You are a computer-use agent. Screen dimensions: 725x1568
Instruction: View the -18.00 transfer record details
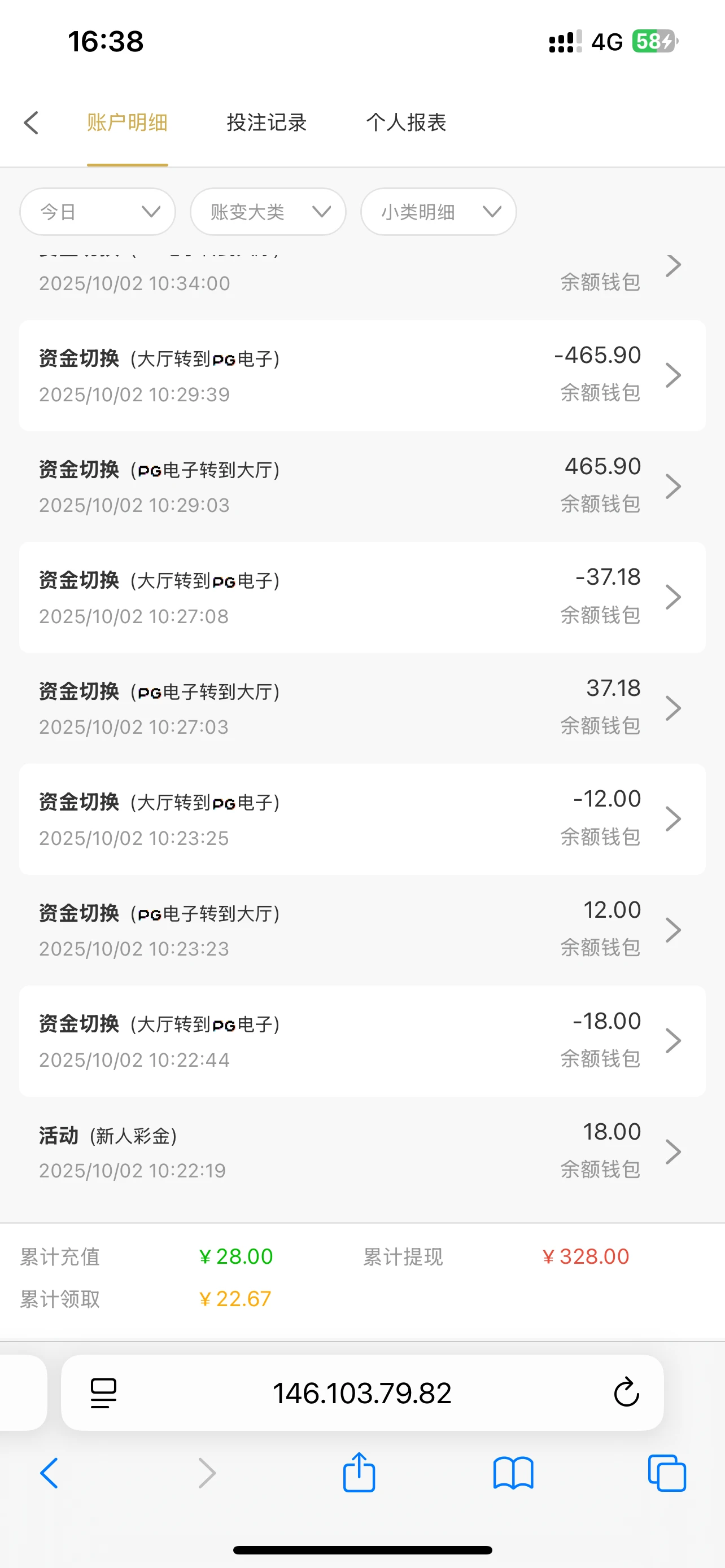coord(362,1040)
